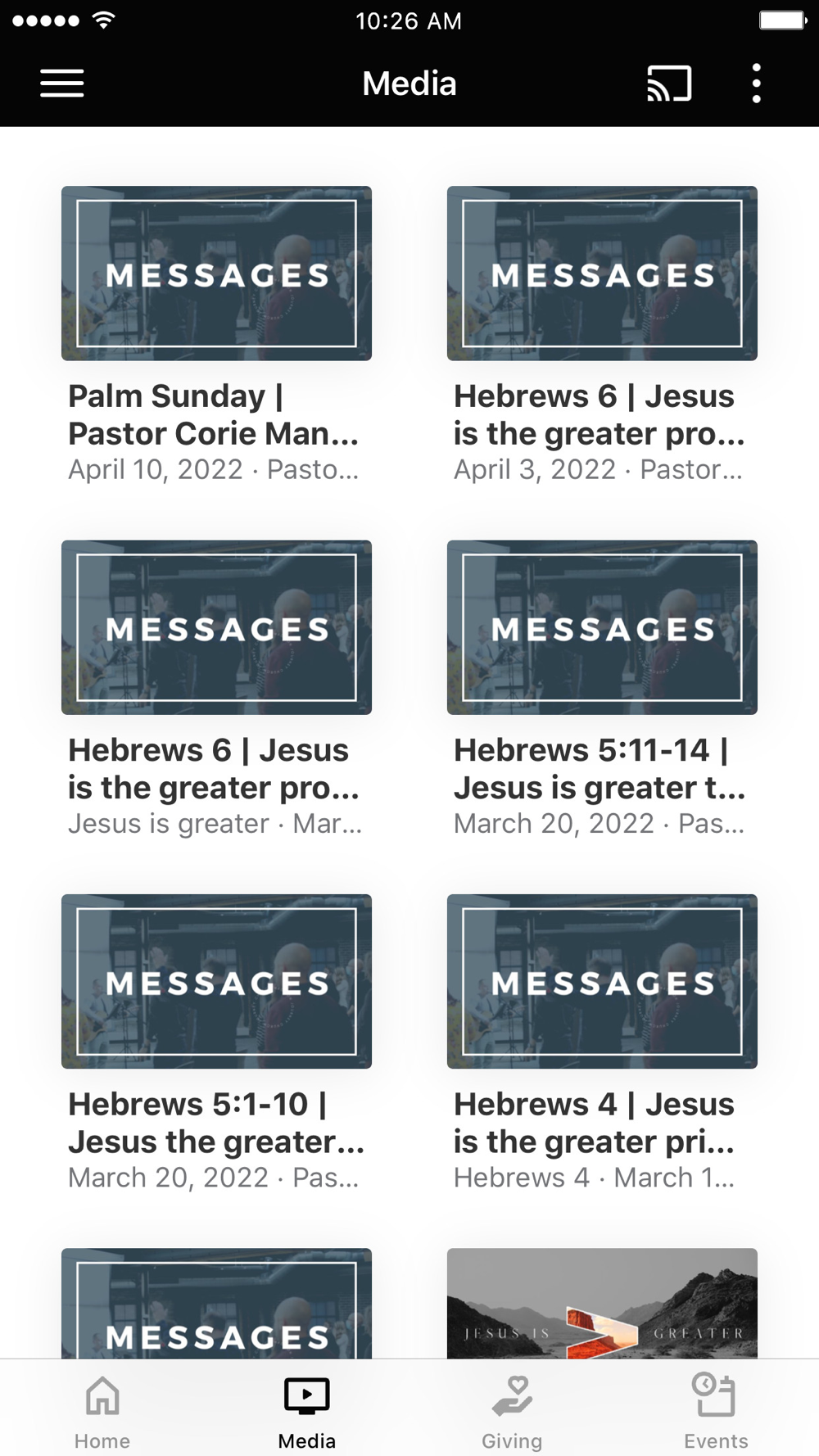Switch to the Home tab
The width and height of the screenshot is (819, 1456).
tap(102, 1410)
